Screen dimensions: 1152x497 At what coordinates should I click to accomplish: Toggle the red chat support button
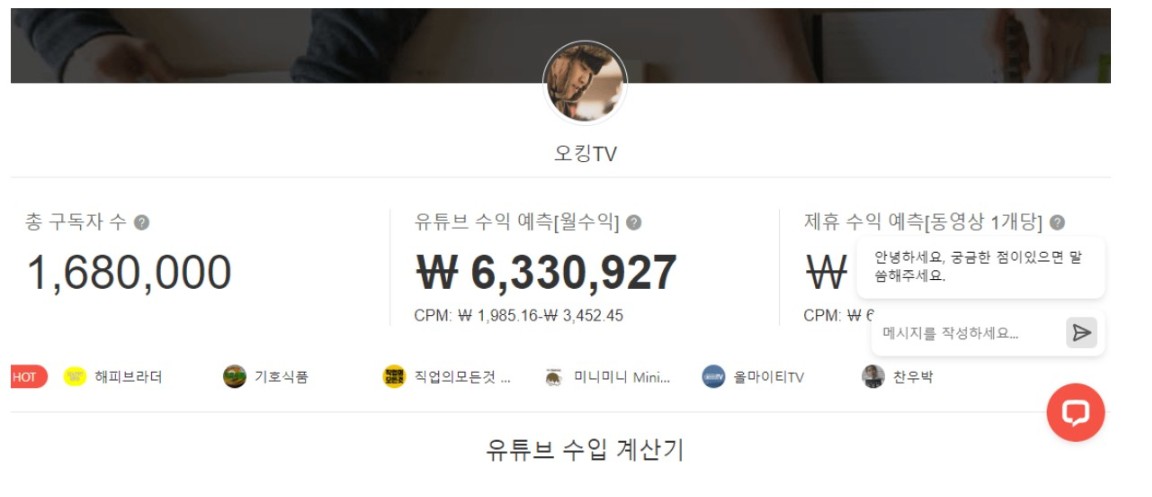[x=1075, y=412]
